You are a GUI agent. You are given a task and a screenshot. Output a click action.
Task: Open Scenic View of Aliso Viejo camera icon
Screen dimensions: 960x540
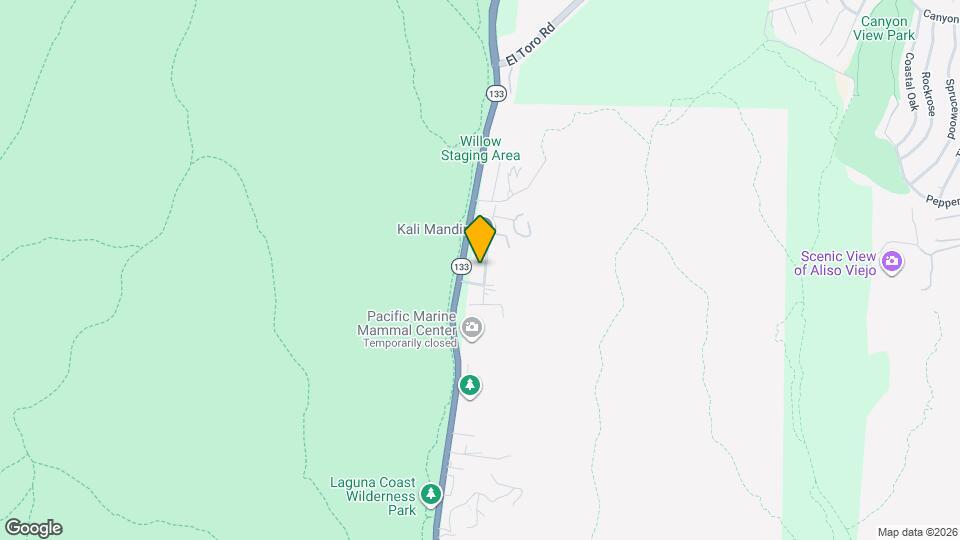click(x=893, y=263)
